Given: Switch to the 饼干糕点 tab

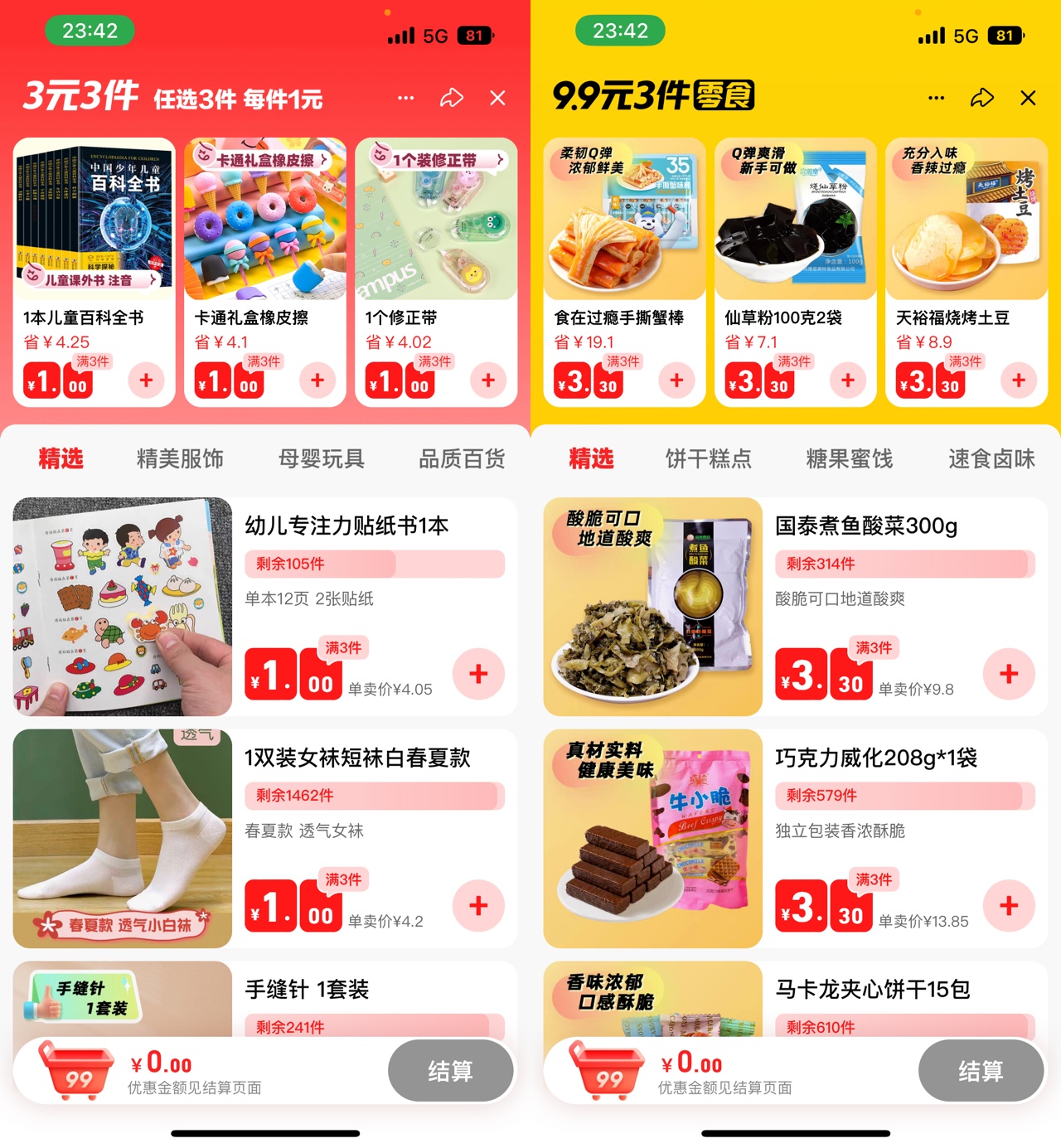Looking at the screenshot, I should pyautogui.click(x=709, y=458).
